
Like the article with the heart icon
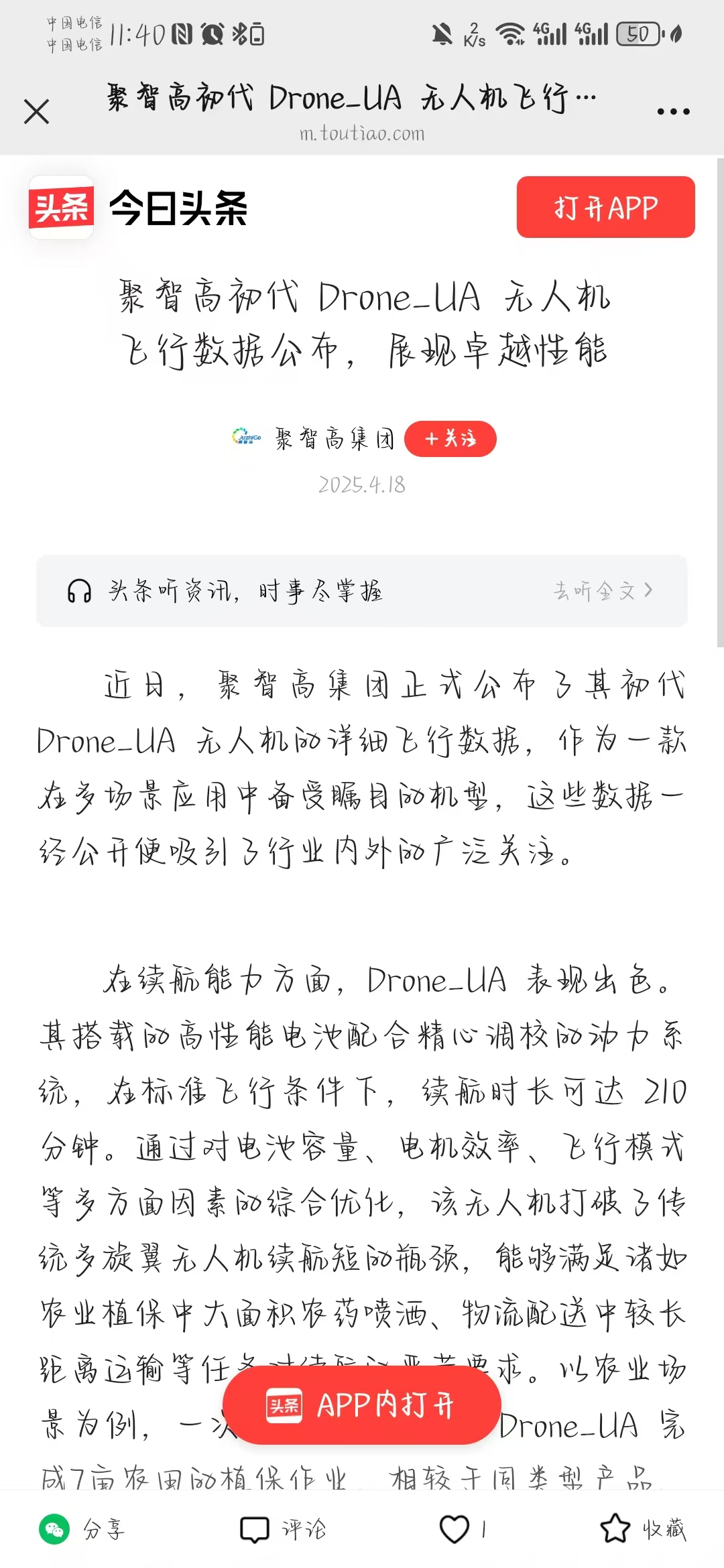455,1529
